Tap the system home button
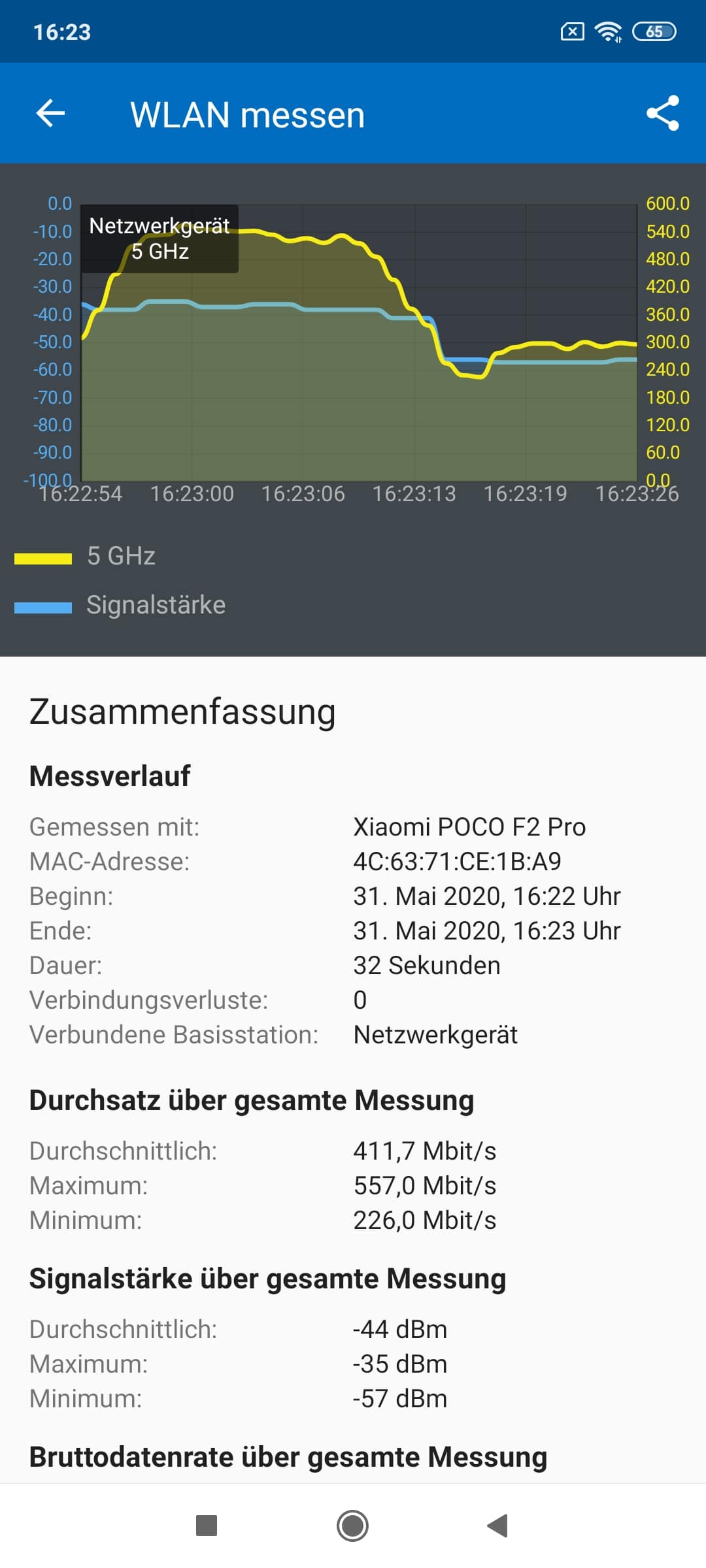 click(352, 1526)
